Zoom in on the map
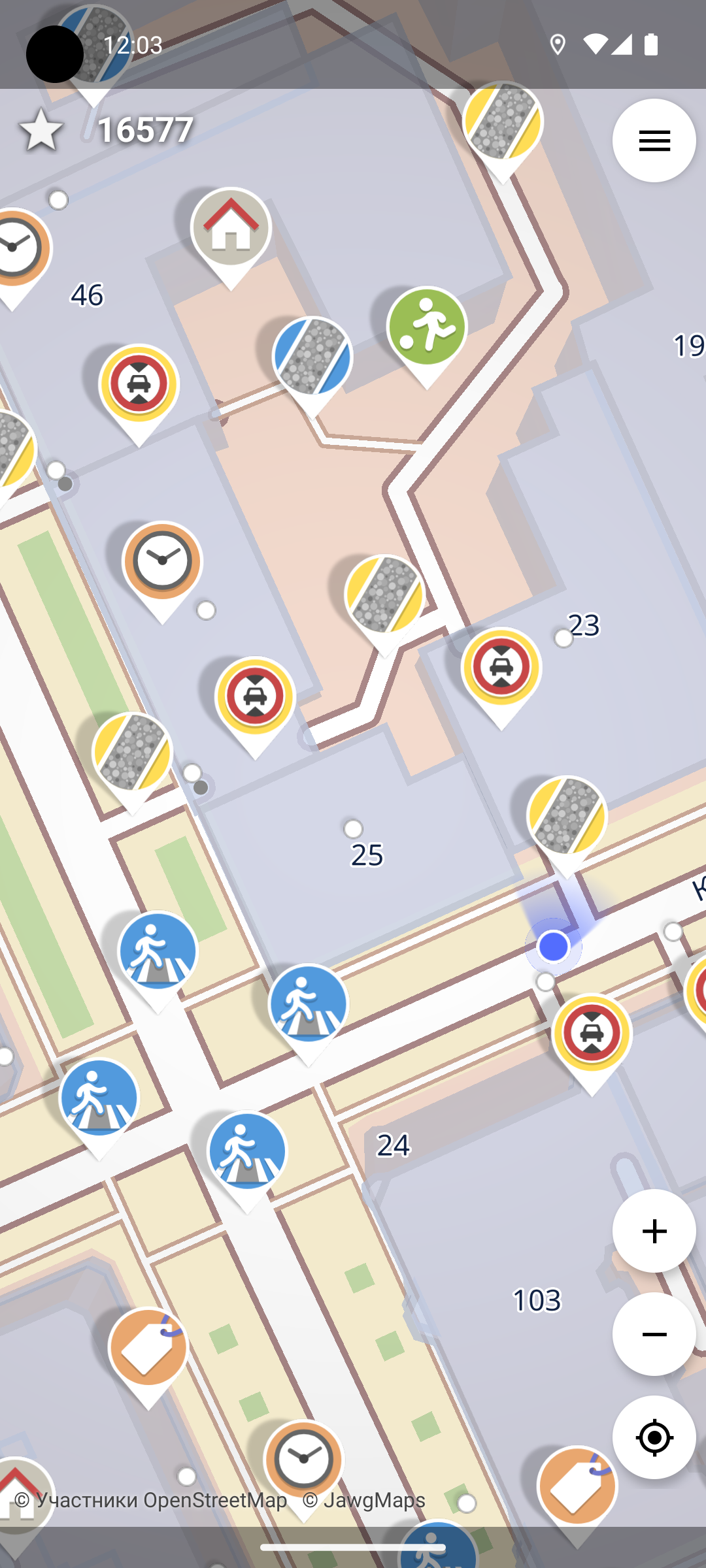This screenshot has height=1568, width=706. pos(654,1231)
